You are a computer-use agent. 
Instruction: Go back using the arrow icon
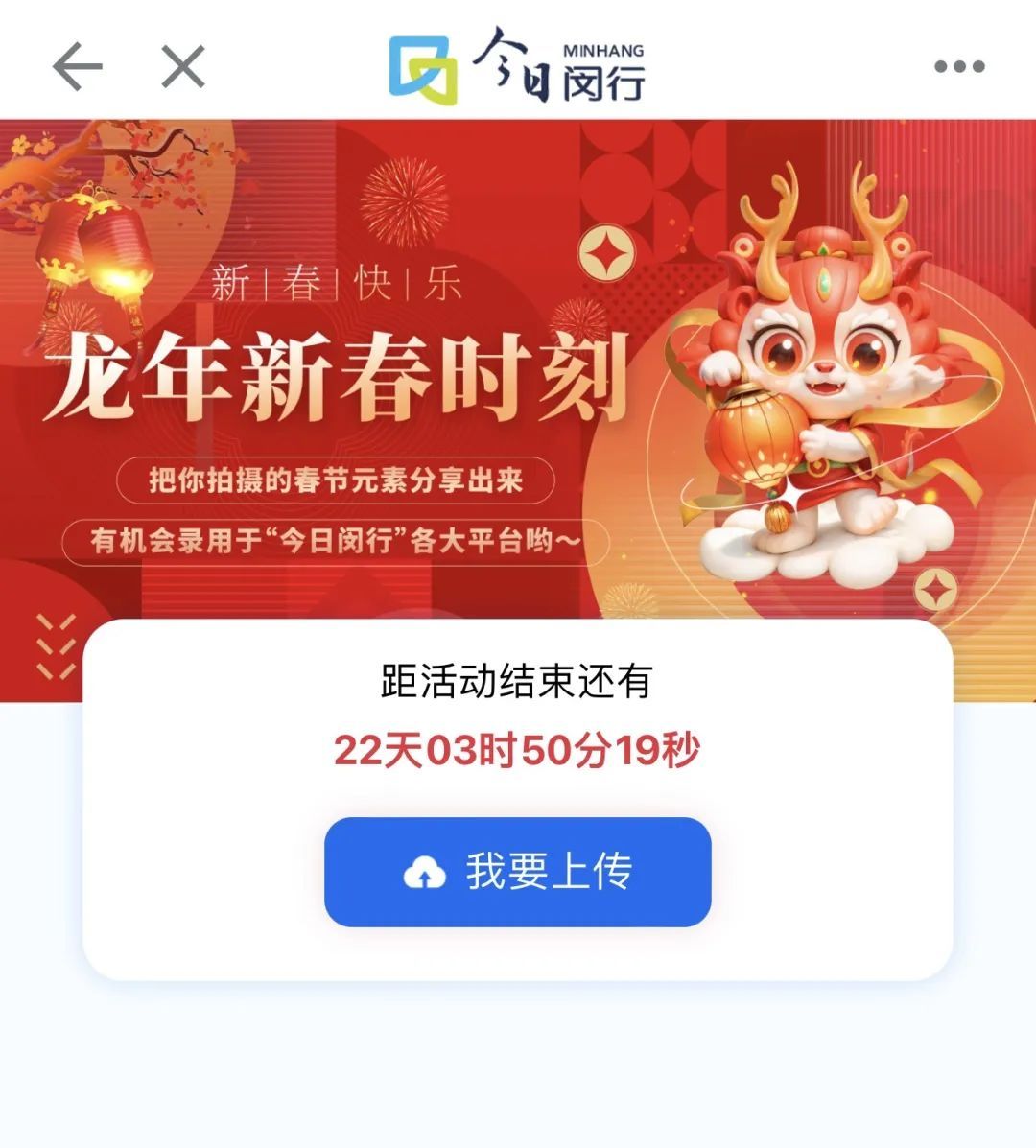(x=77, y=67)
